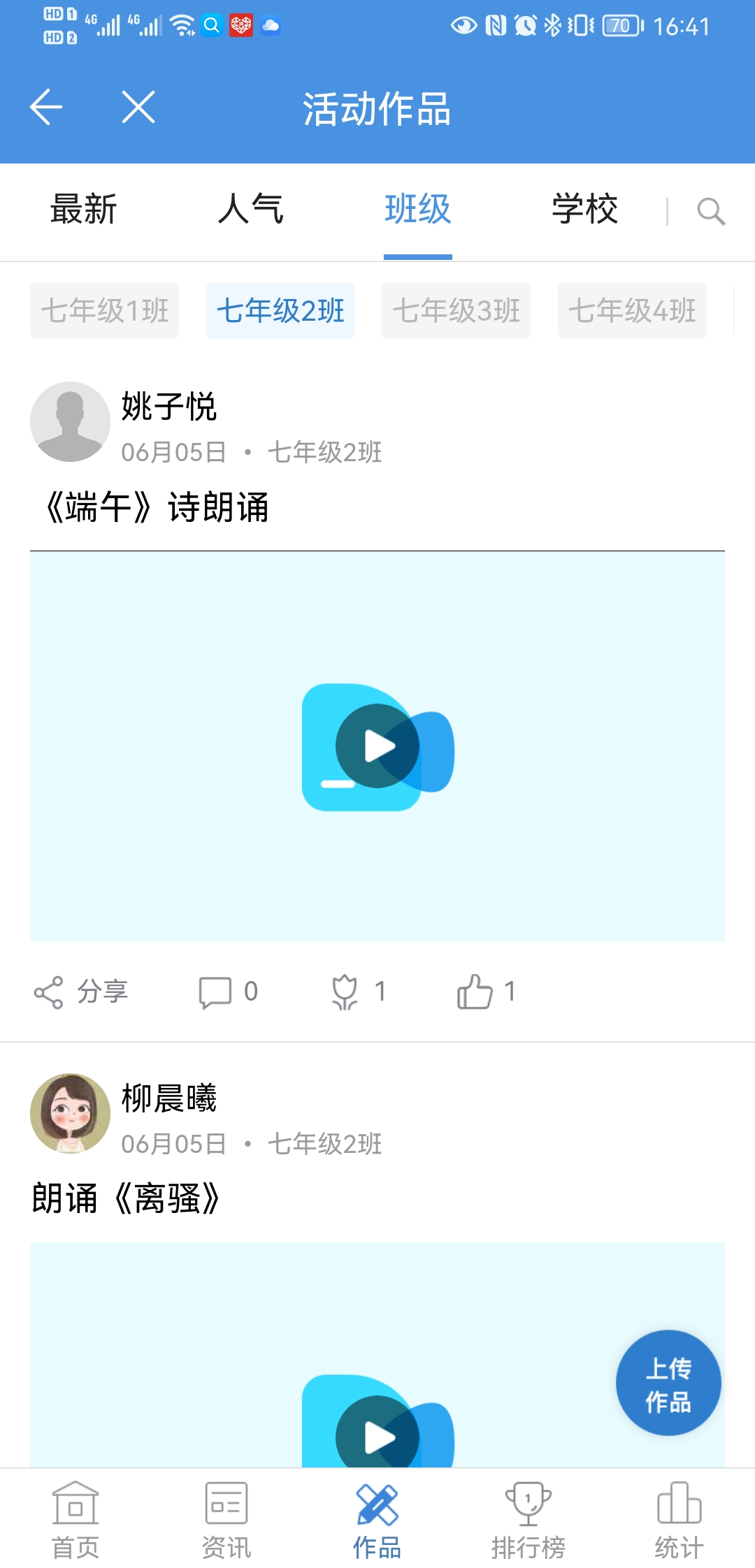Select the 班级 tab
The height and width of the screenshot is (1568, 755).
click(417, 210)
